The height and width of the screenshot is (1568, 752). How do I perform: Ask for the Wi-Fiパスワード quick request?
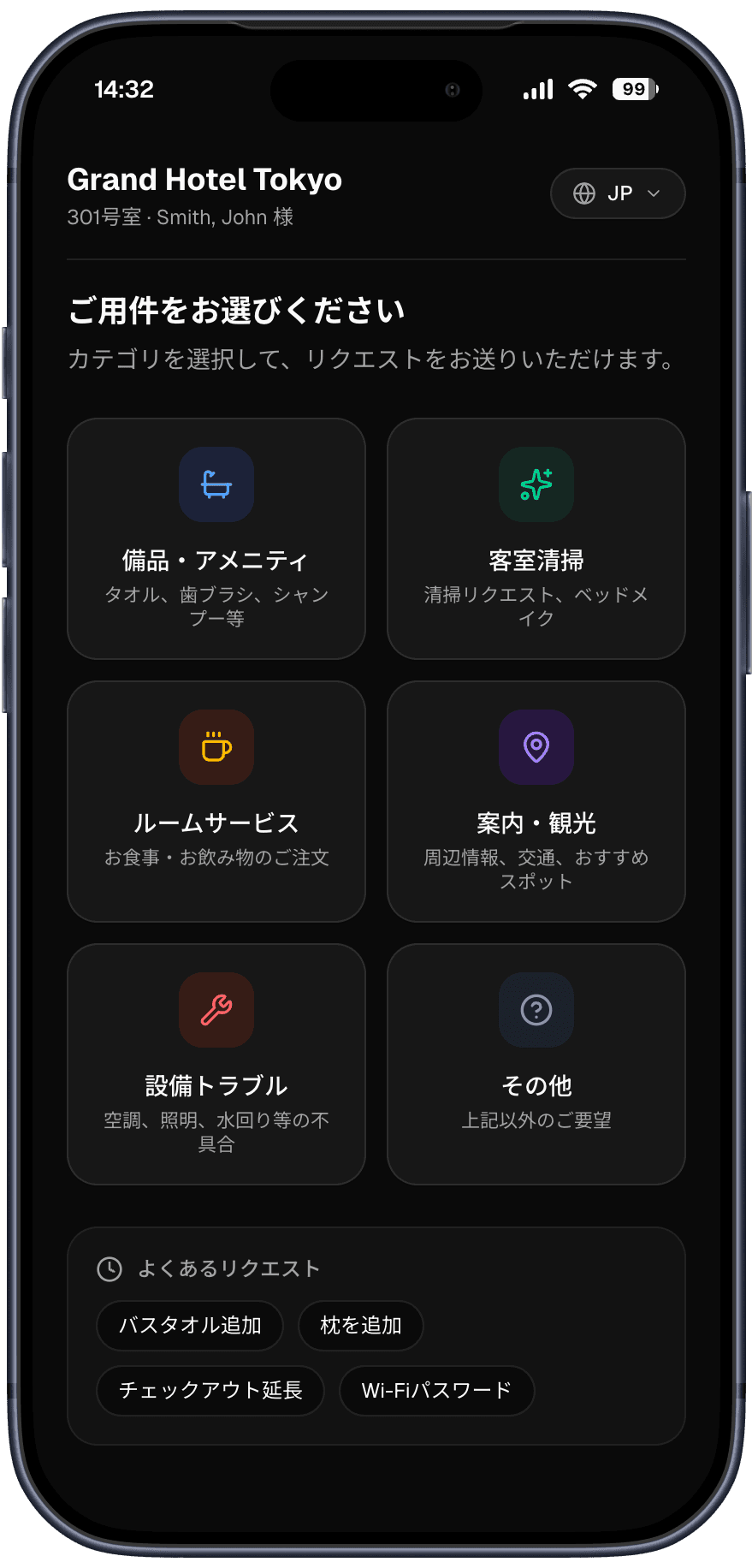point(436,1391)
